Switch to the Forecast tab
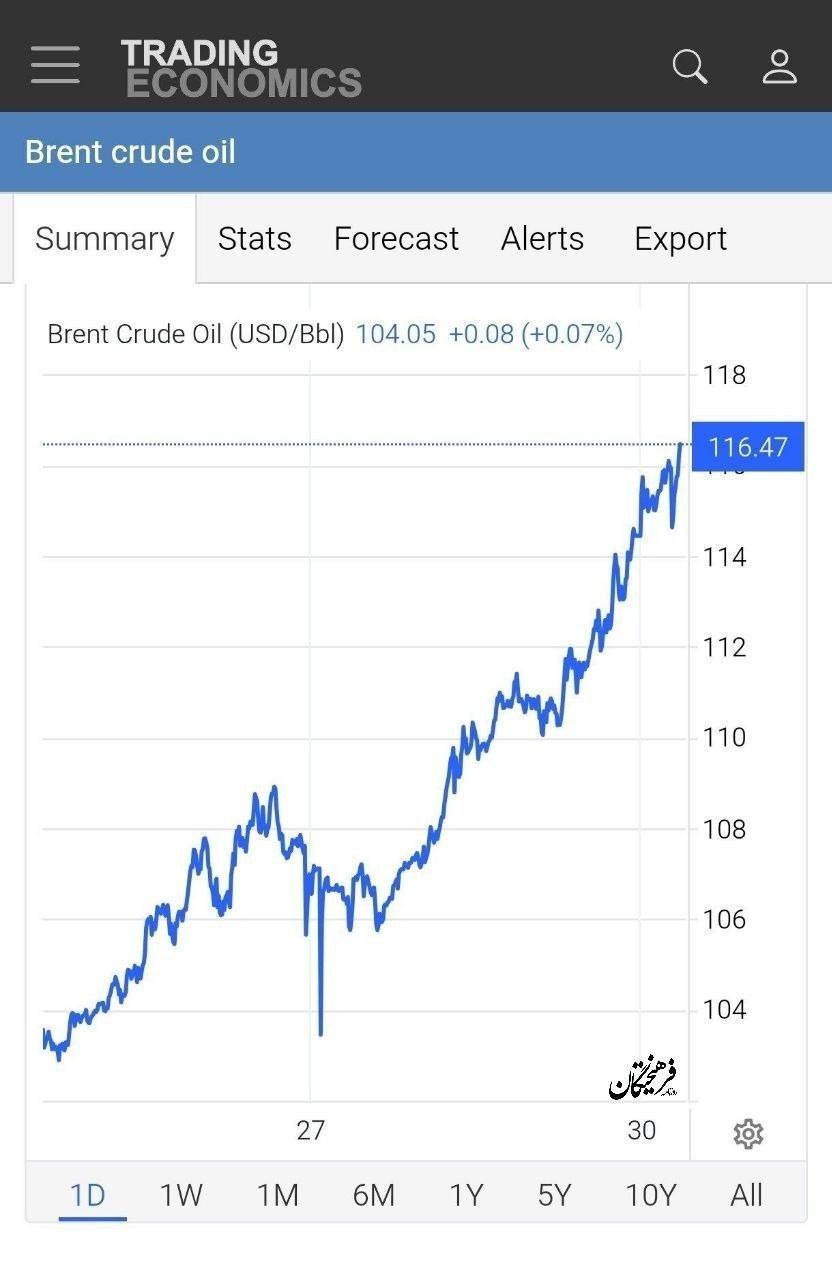The height and width of the screenshot is (1280, 832). [396, 239]
